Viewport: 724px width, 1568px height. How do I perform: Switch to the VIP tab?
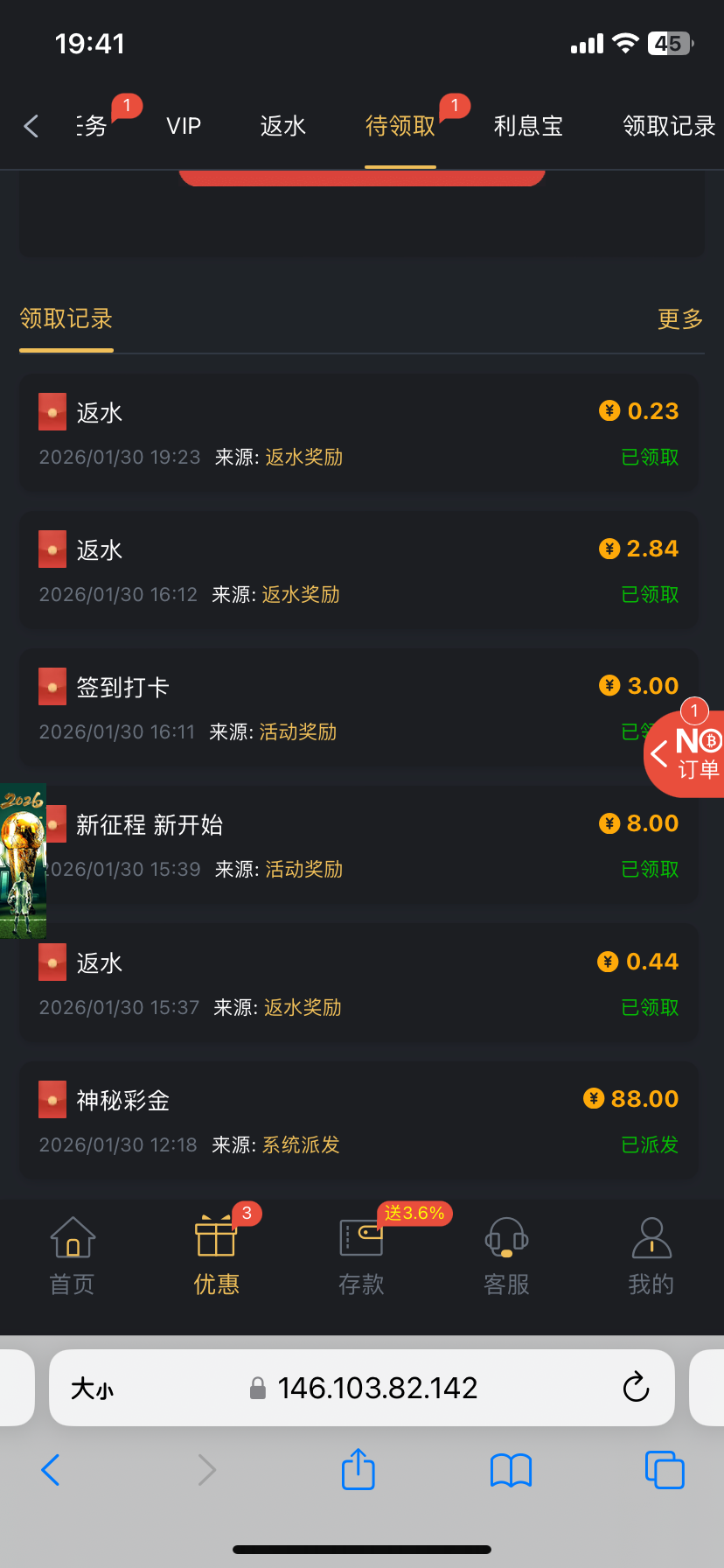184,126
